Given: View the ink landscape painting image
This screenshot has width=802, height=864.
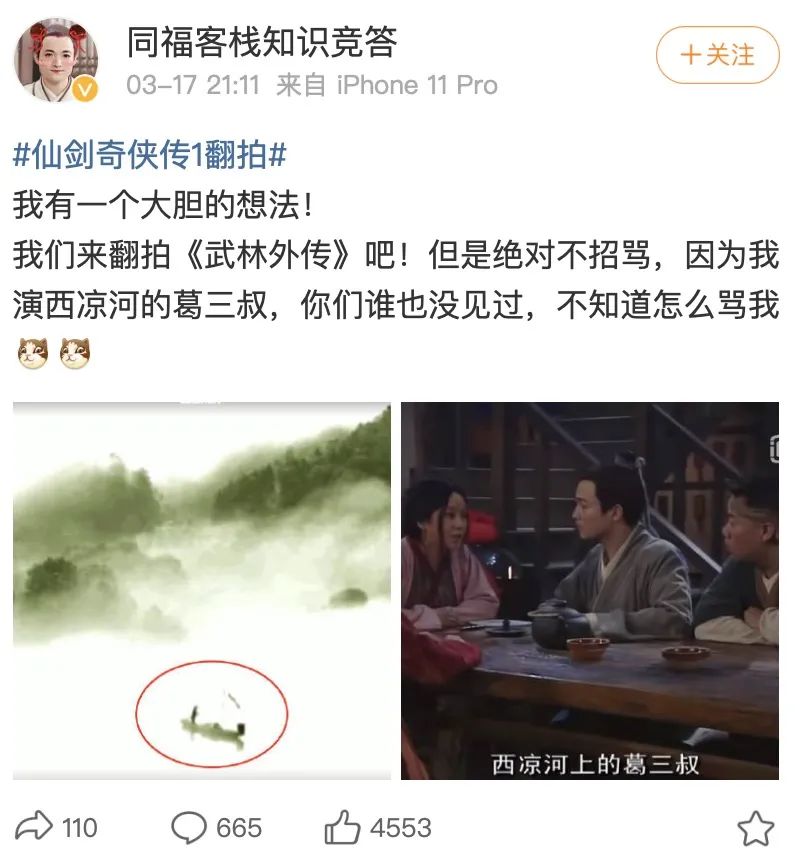Looking at the screenshot, I should [x=202, y=591].
